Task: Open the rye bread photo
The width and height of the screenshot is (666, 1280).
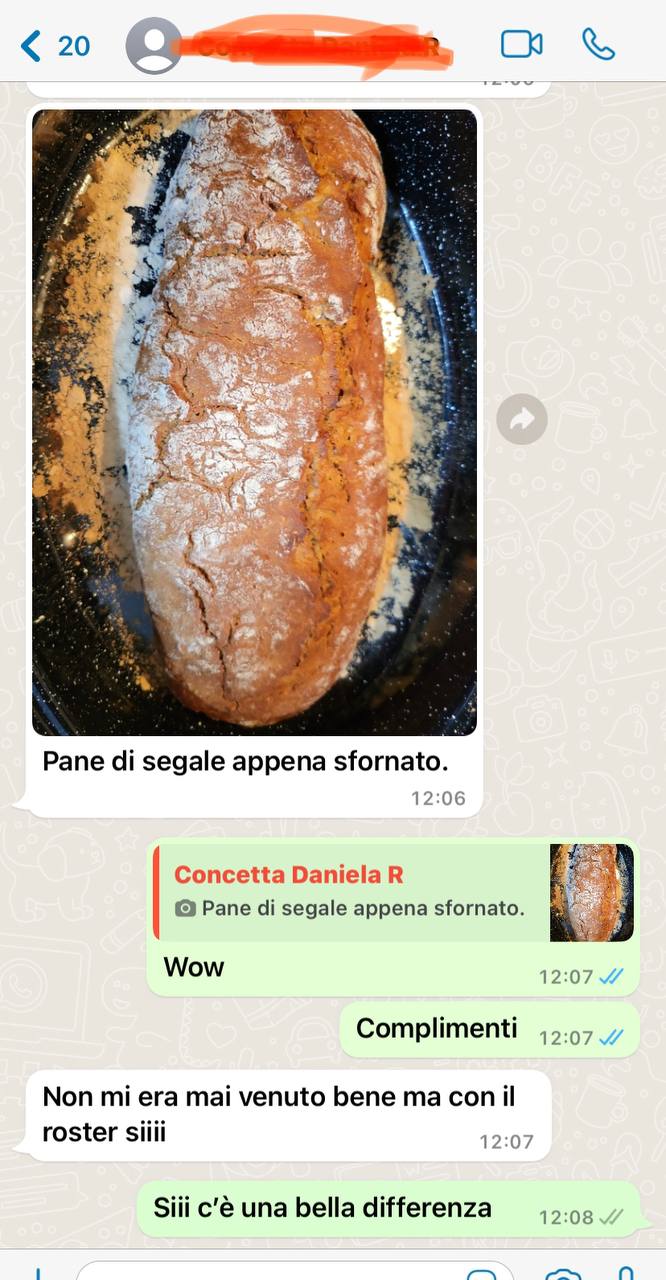Action: point(254,422)
